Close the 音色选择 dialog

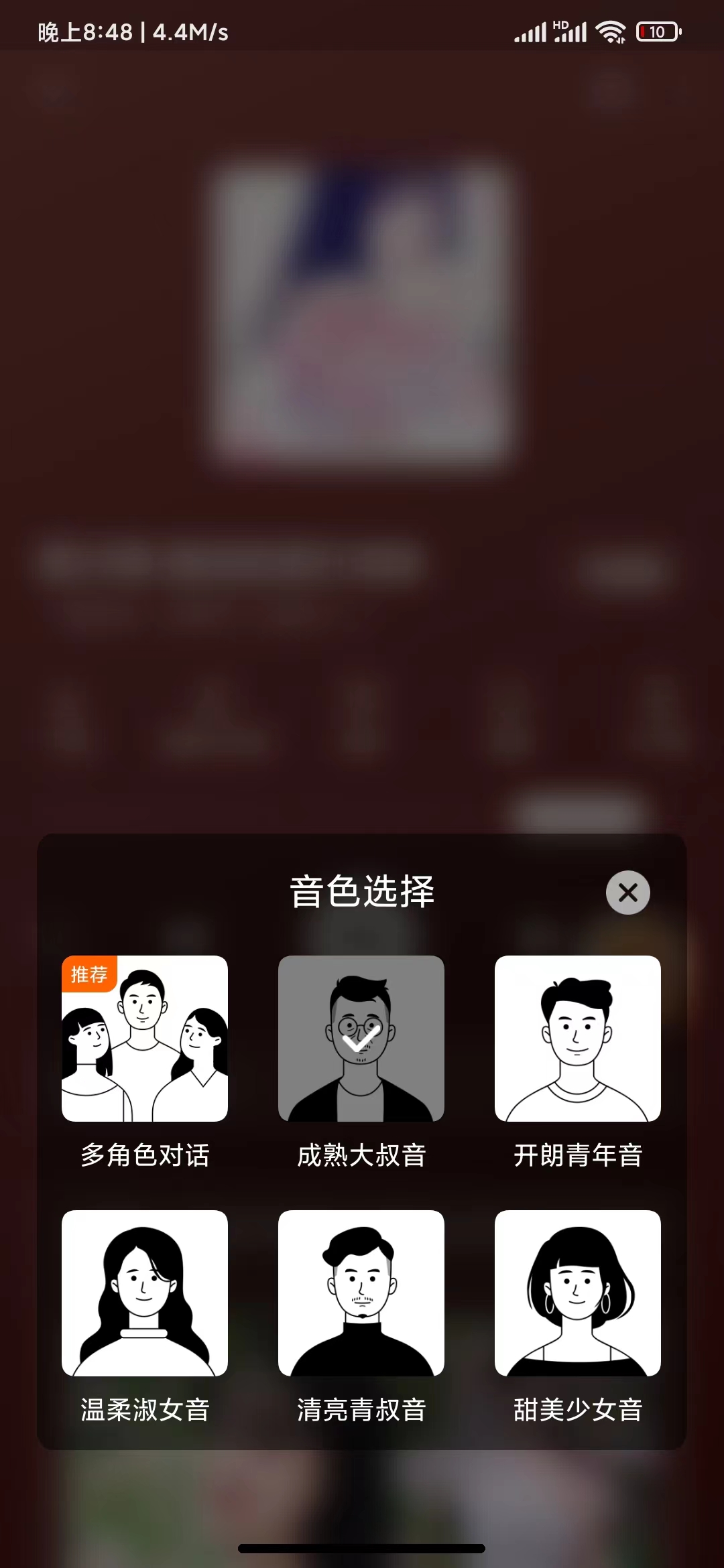click(627, 892)
